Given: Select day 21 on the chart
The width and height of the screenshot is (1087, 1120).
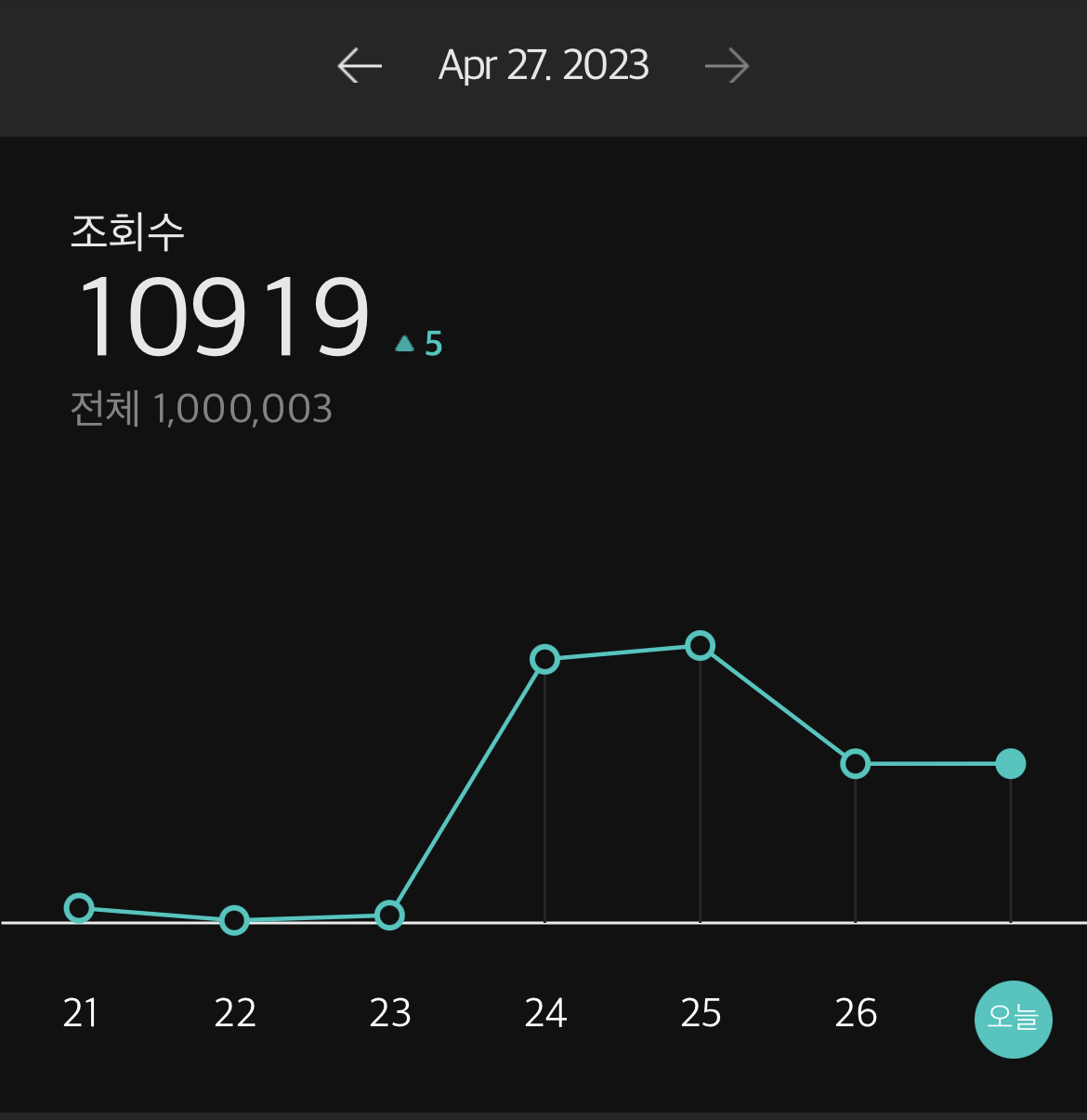Looking at the screenshot, I should (80, 1012).
